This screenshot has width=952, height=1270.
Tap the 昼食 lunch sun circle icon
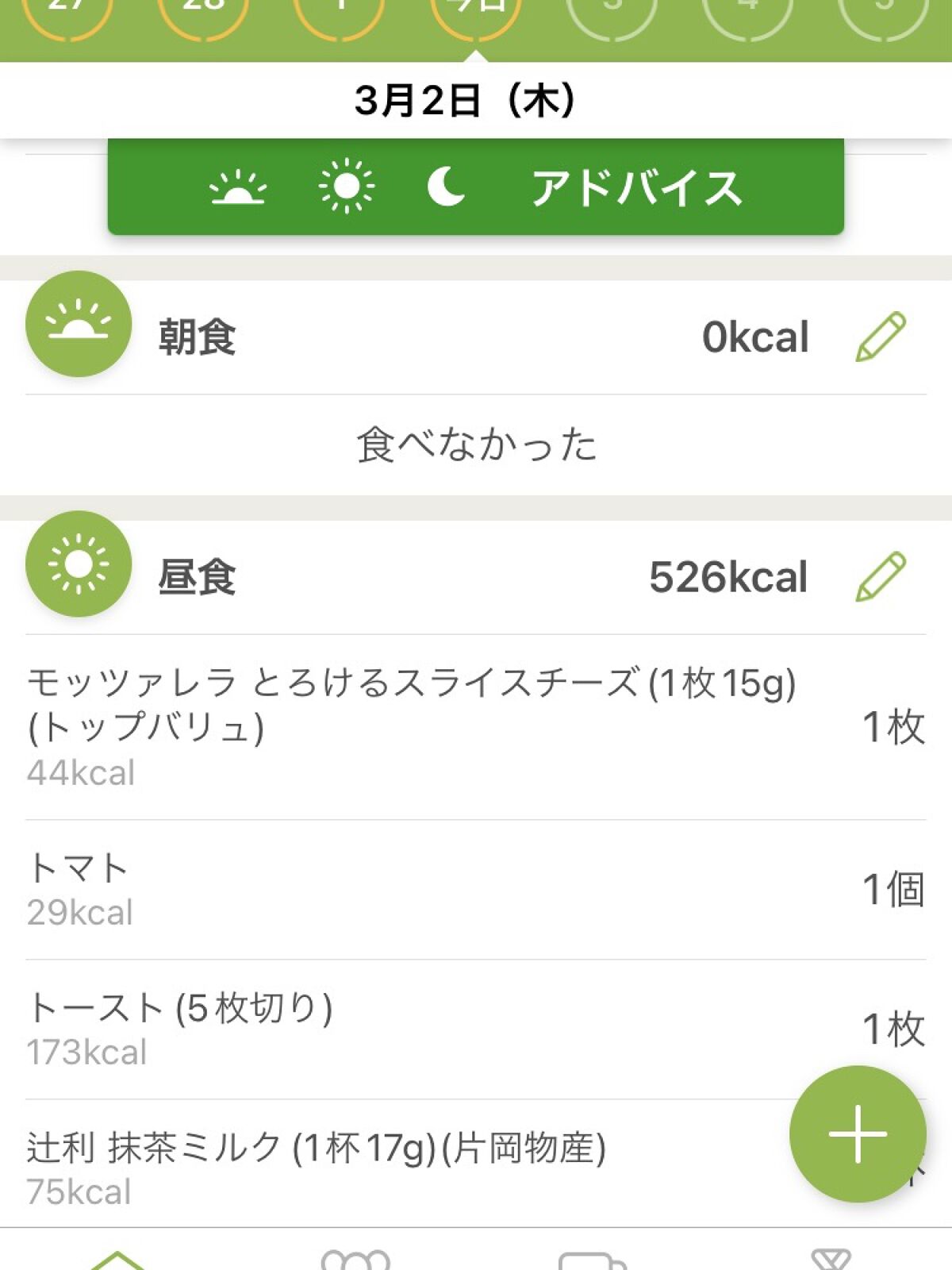click(x=79, y=568)
